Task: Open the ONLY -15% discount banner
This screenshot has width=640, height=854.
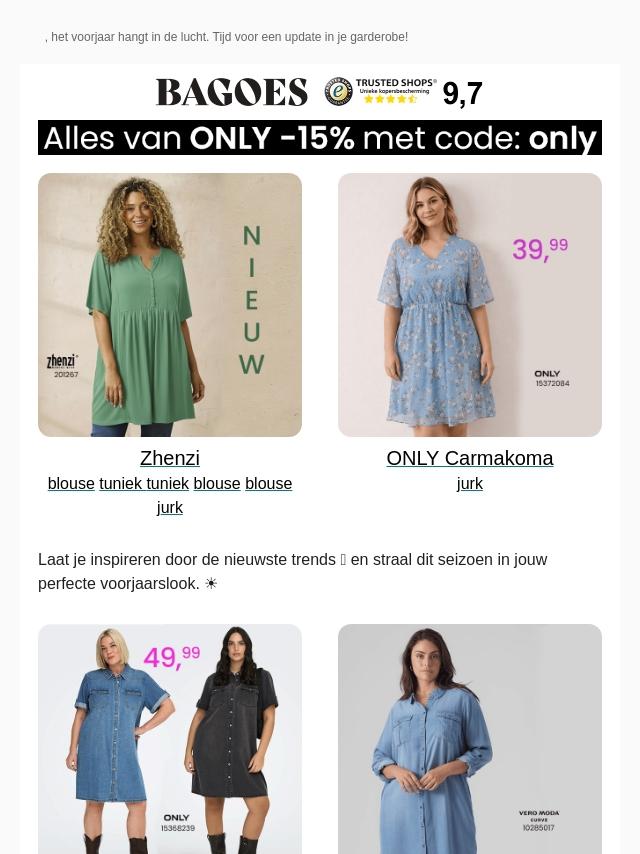Action: tap(320, 138)
